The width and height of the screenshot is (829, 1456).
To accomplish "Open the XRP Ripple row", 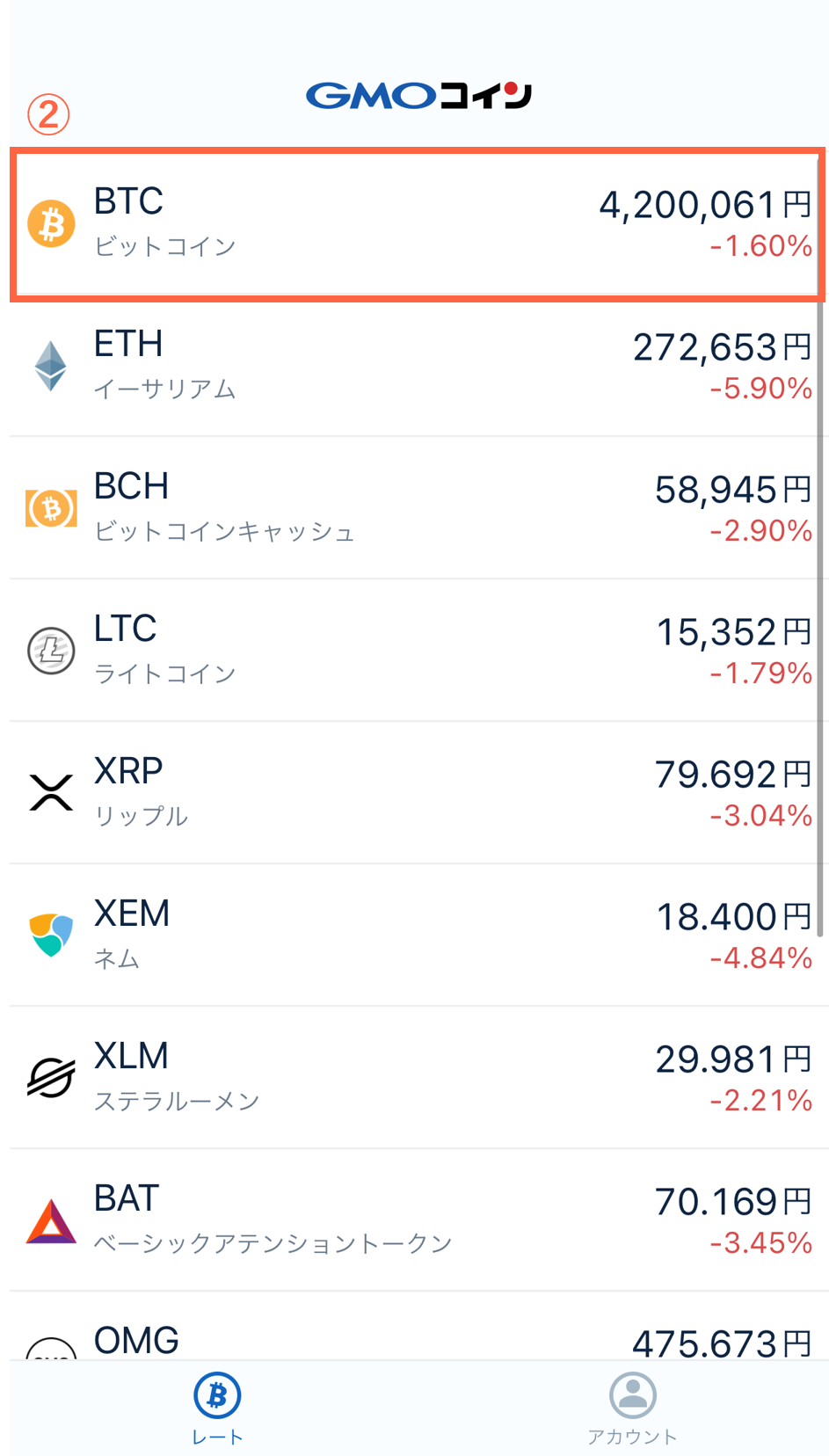I will (x=418, y=793).
